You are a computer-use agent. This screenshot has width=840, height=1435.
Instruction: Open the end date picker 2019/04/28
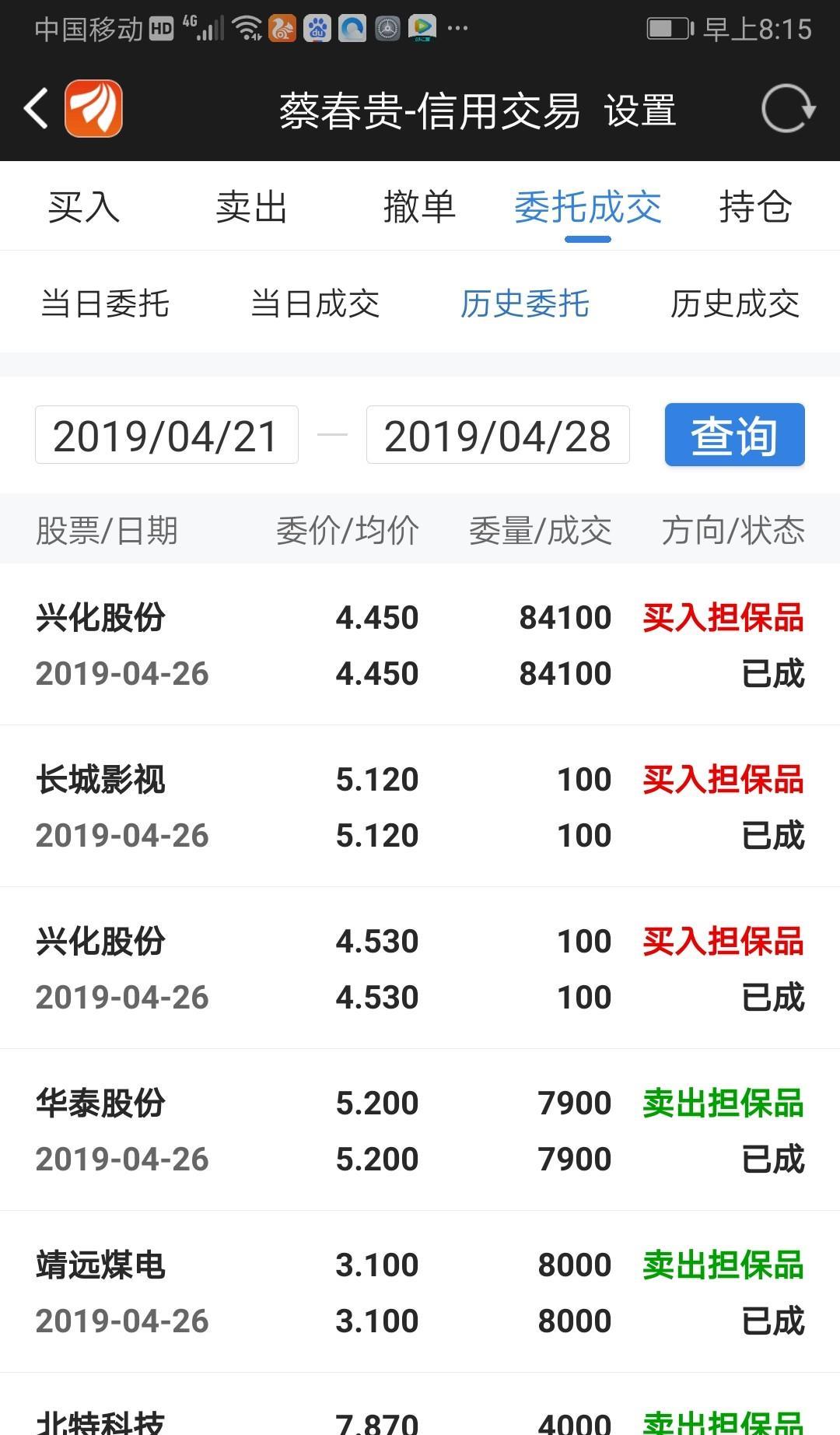tap(498, 436)
